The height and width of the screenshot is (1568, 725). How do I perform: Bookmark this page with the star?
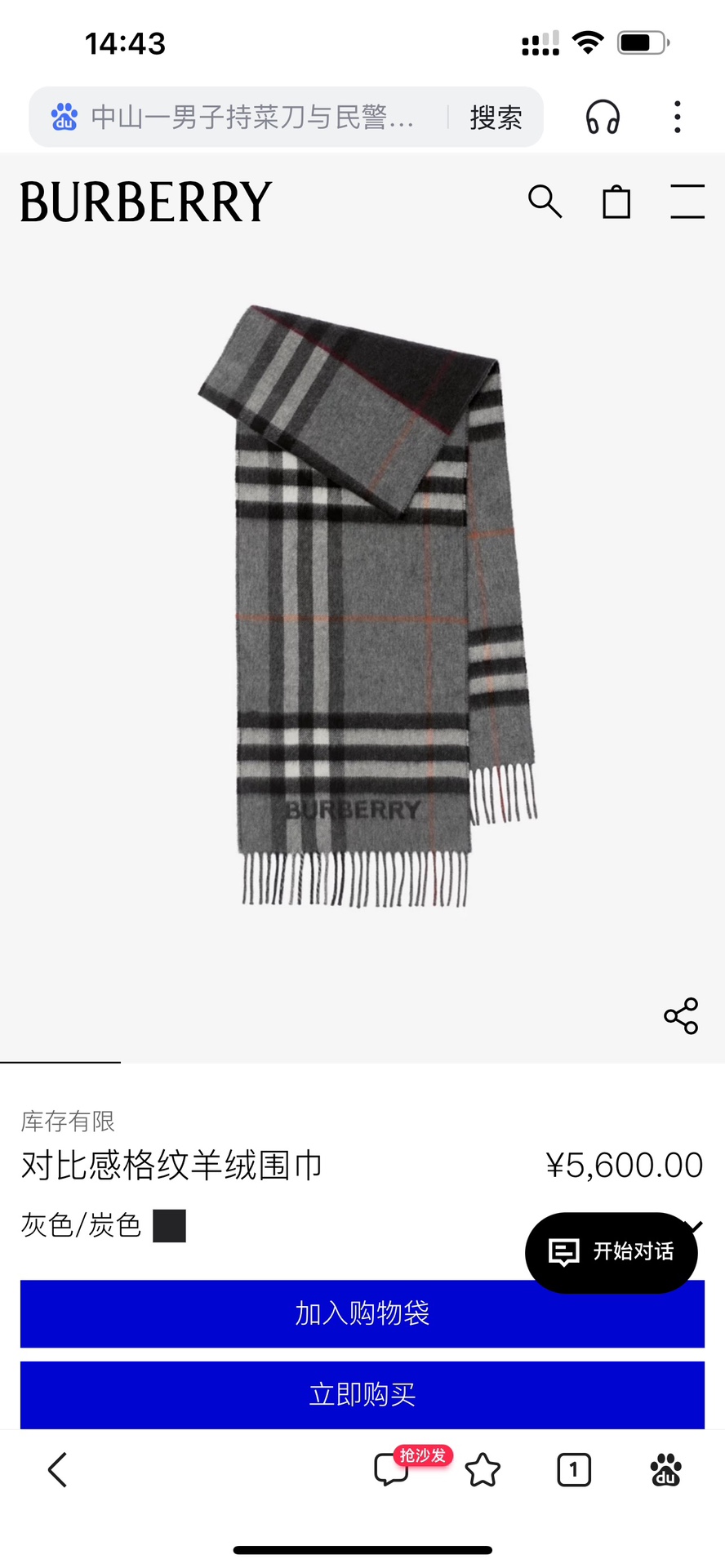pyautogui.click(x=483, y=1470)
